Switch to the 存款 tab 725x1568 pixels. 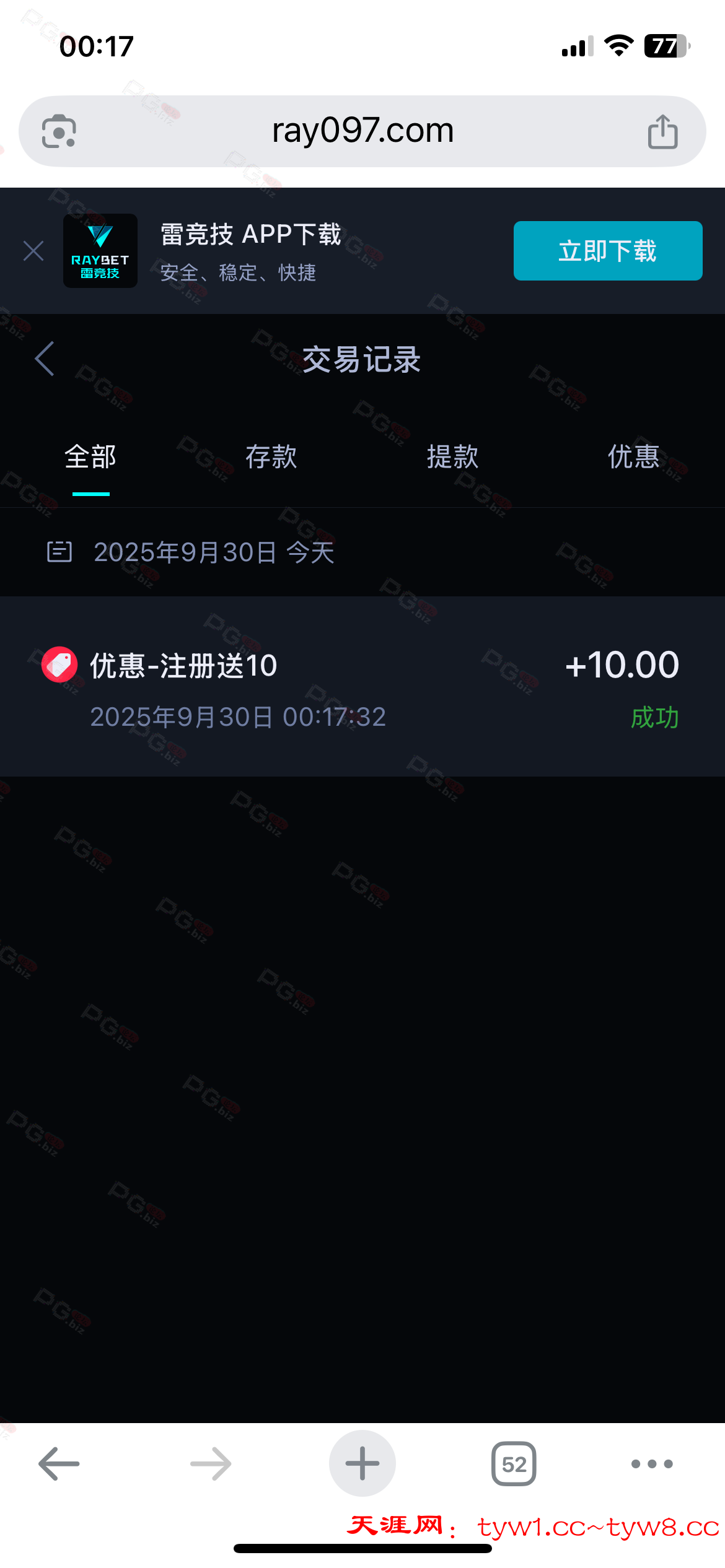(271, 458)
